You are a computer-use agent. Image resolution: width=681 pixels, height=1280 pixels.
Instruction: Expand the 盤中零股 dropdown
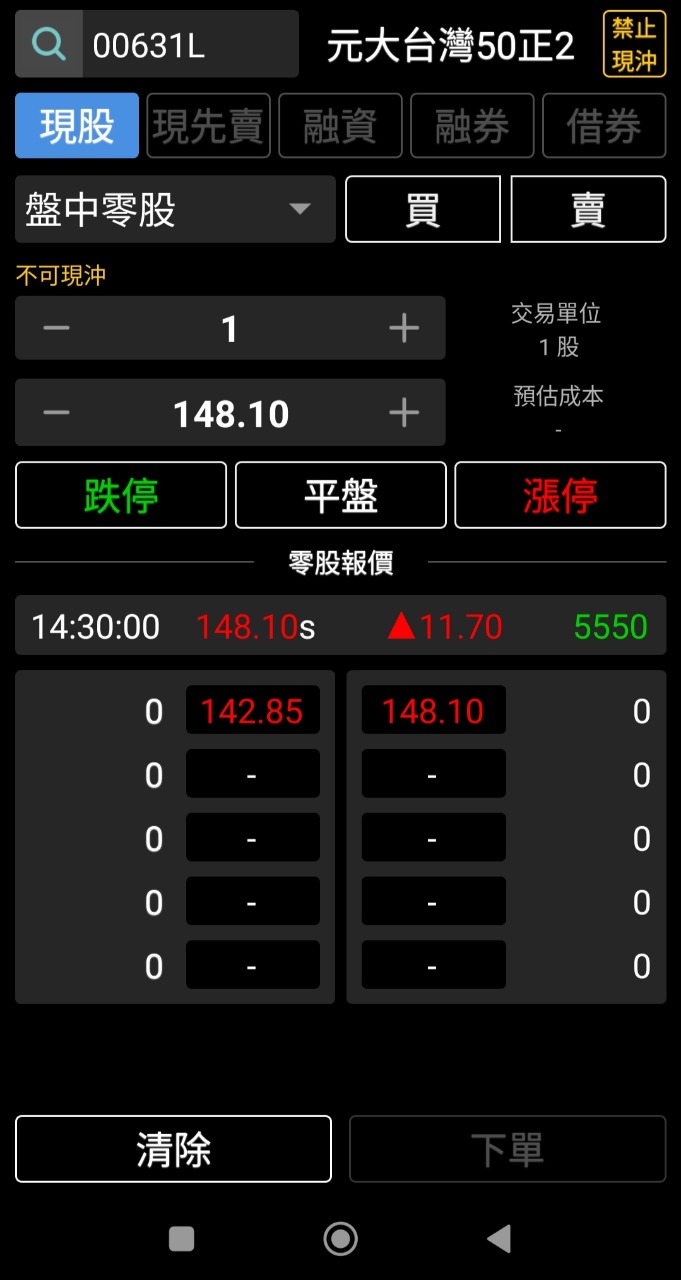175,209
